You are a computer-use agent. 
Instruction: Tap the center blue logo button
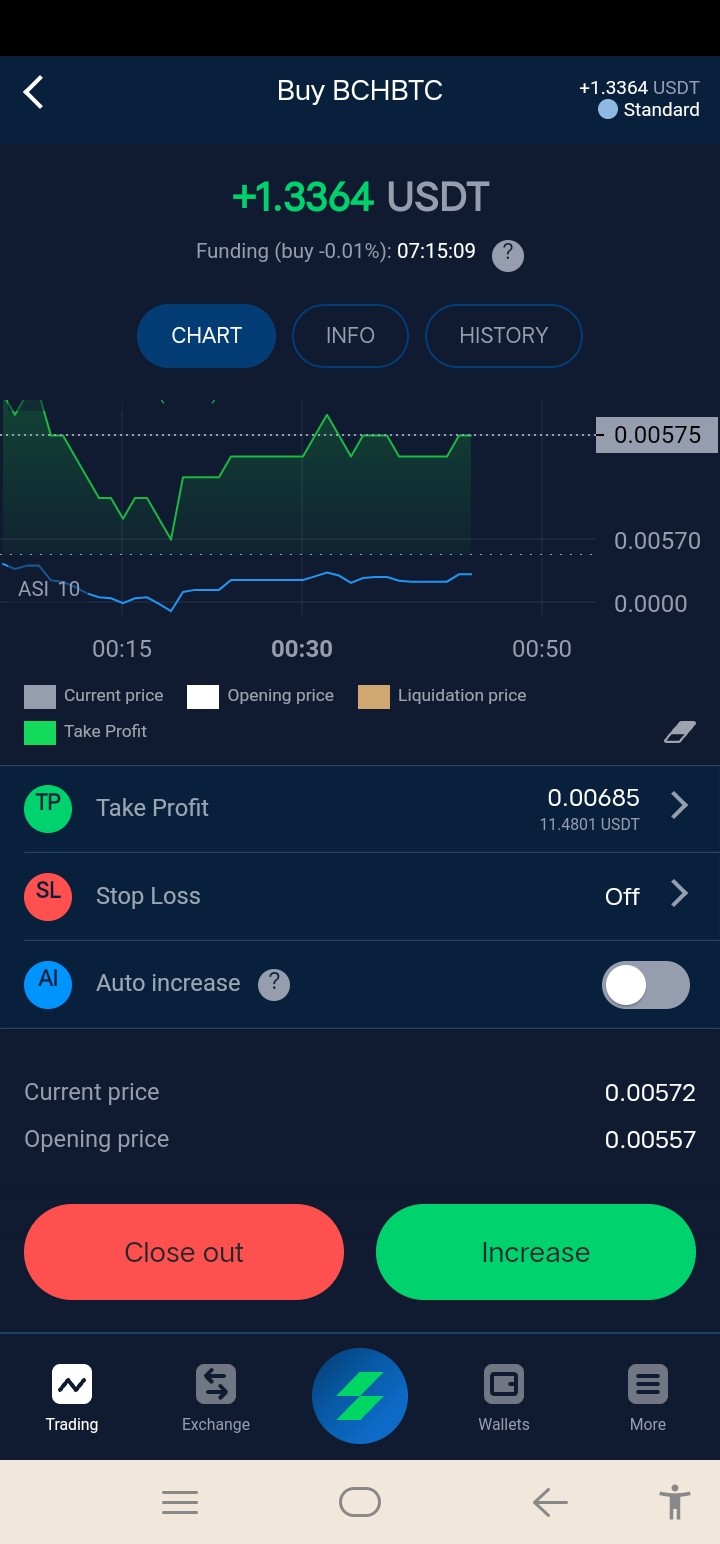(x=360, y=1397)
